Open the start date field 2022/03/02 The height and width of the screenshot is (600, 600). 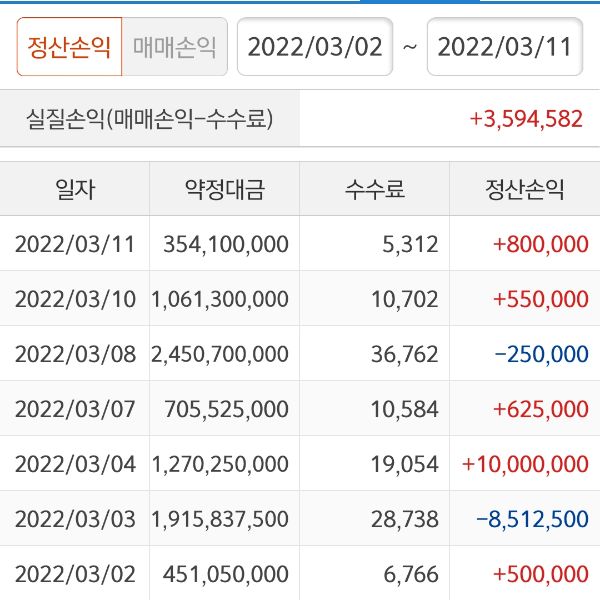click(x=315, y=47)
